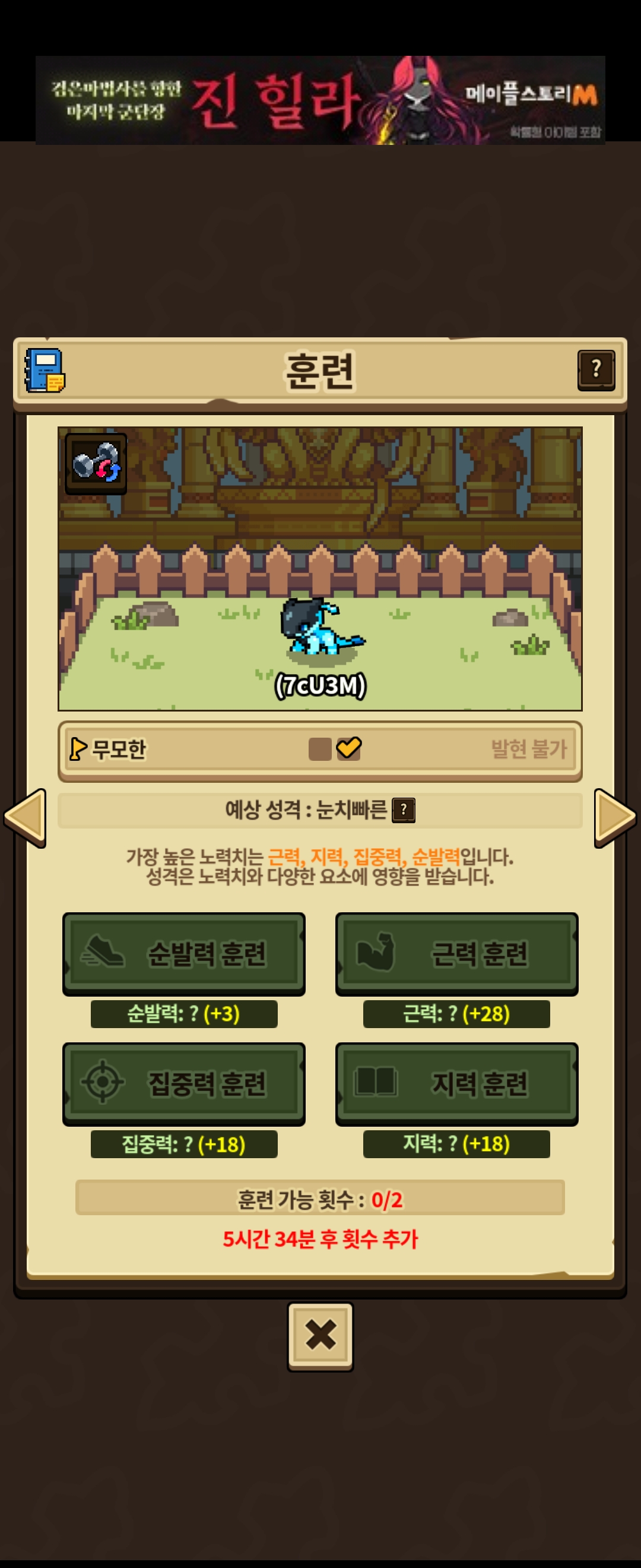Start 근력 훈련

click(456, 953)
